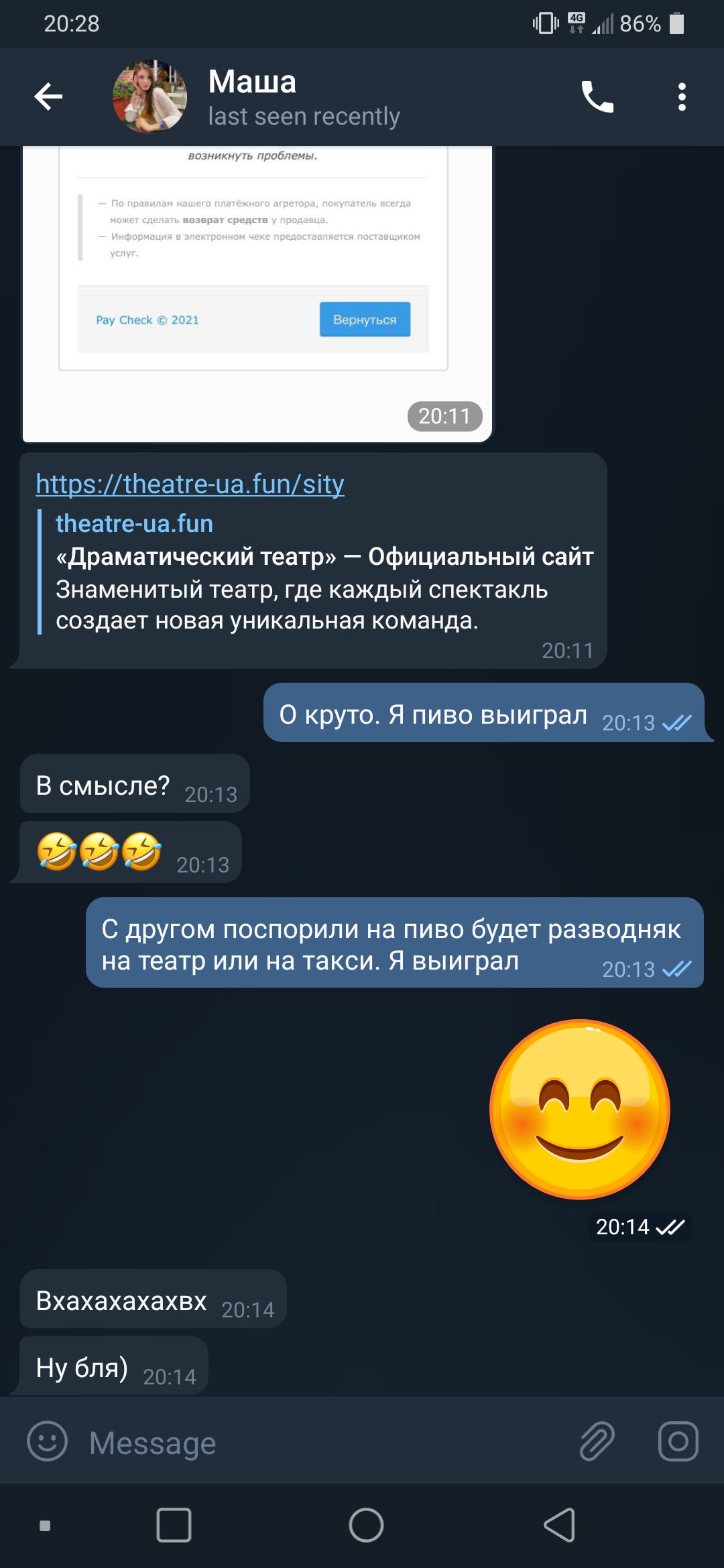Attach a file with the paperclip
This screenshot has height=1568, width=724.
click(x=597, y=1441)
